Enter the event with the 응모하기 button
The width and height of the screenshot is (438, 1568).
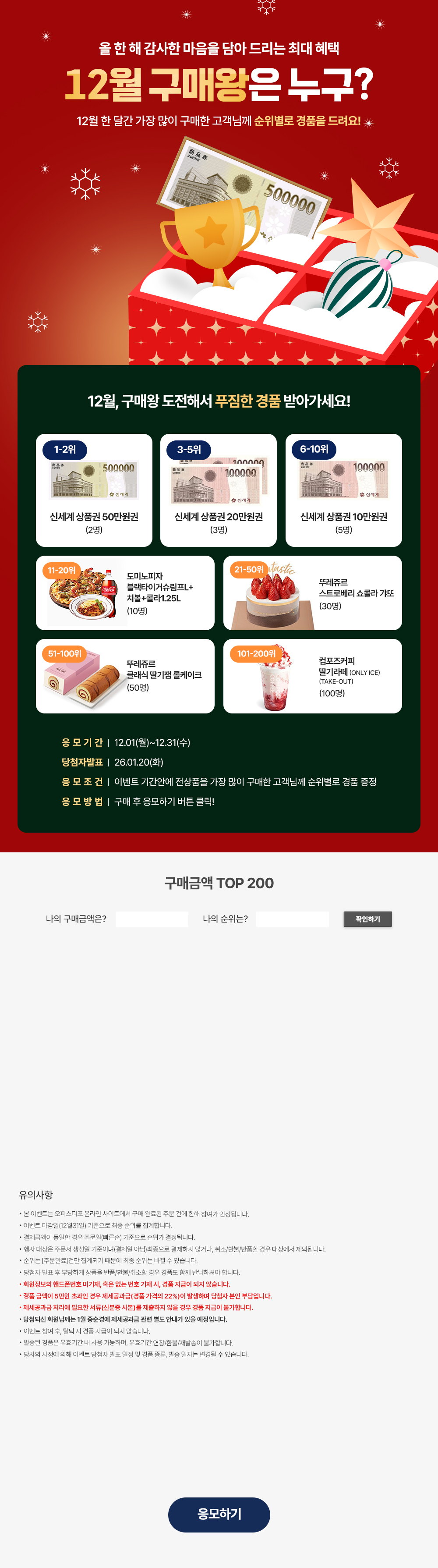[219, 1514]
